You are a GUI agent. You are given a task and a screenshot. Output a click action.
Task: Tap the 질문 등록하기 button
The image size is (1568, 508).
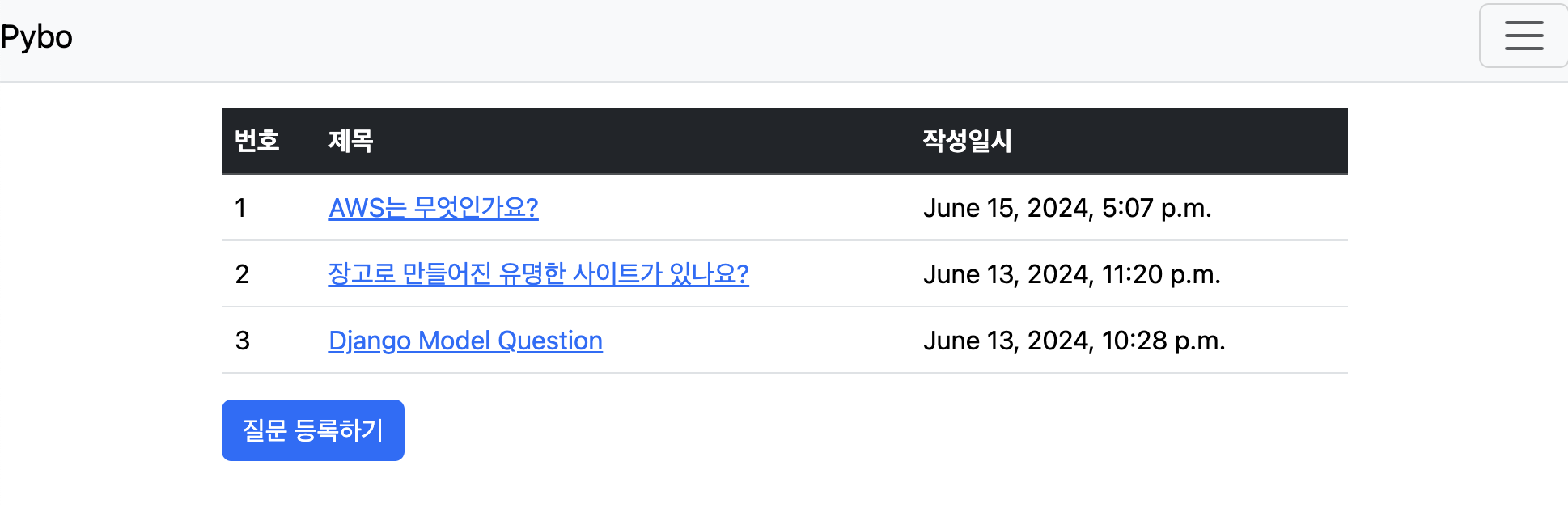[x=313, y=430]
